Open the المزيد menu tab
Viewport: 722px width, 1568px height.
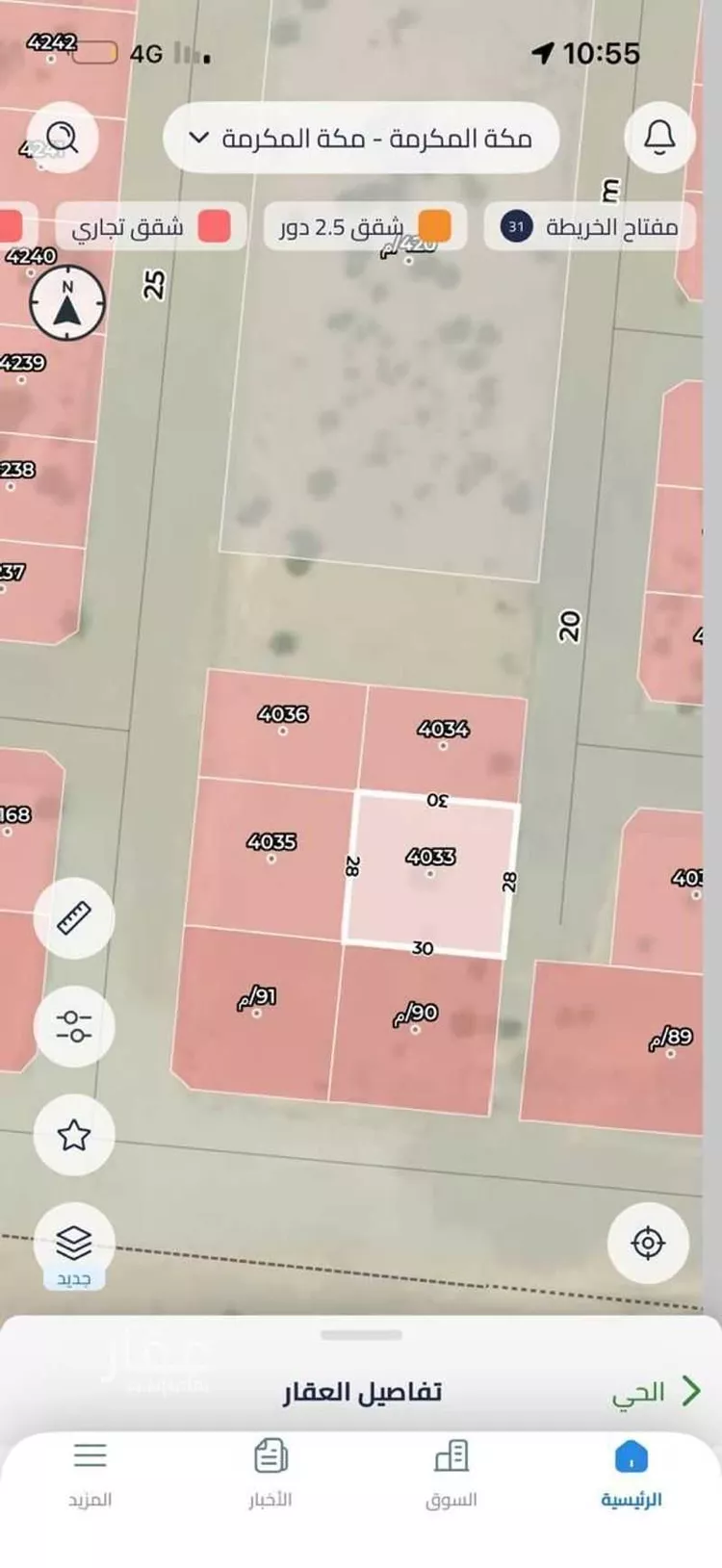(90, 1473)
